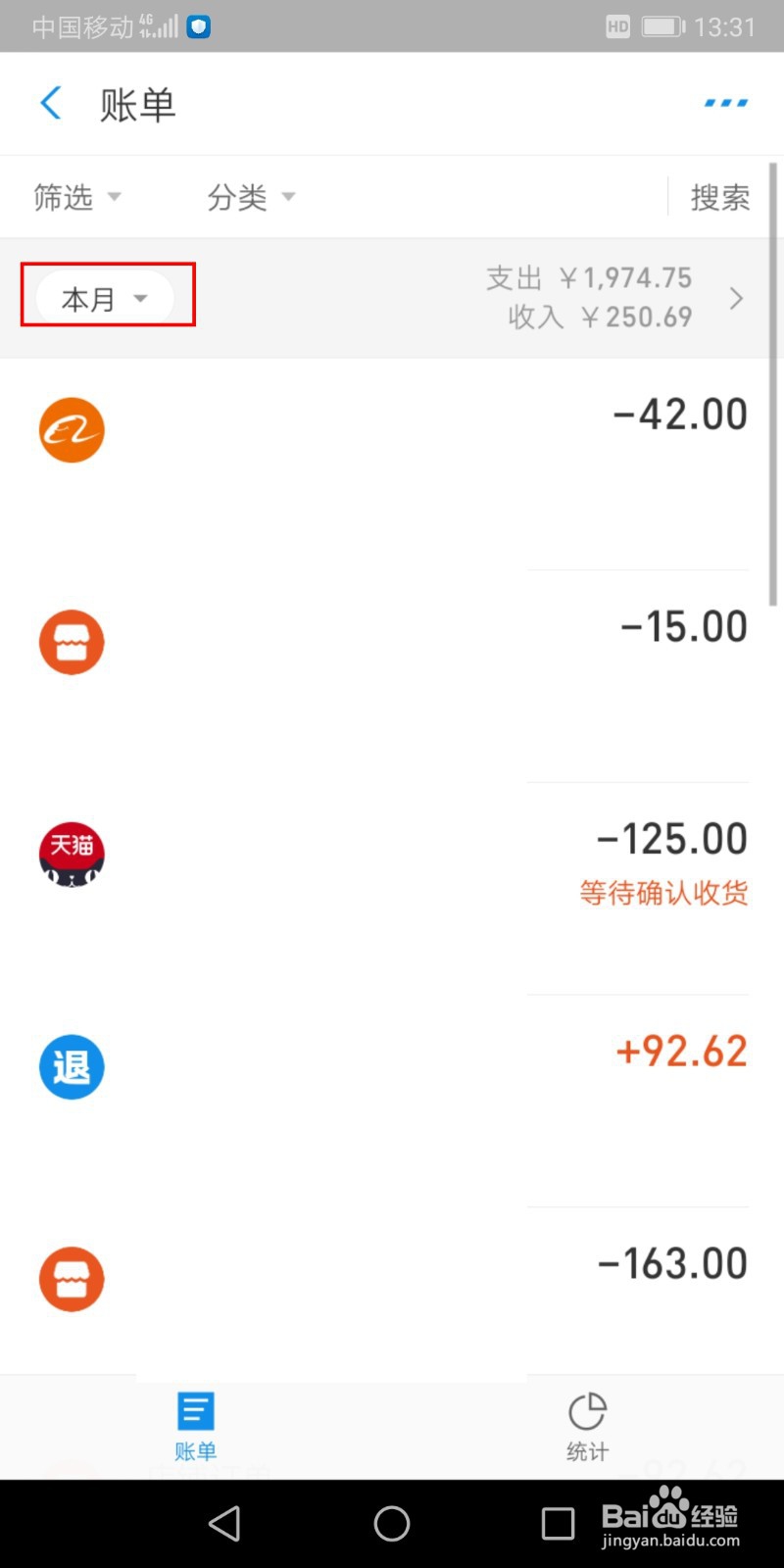Expand the 筛选 filter dropdown
This screenshot has width=784, height=1568.
tap(77, 197)
